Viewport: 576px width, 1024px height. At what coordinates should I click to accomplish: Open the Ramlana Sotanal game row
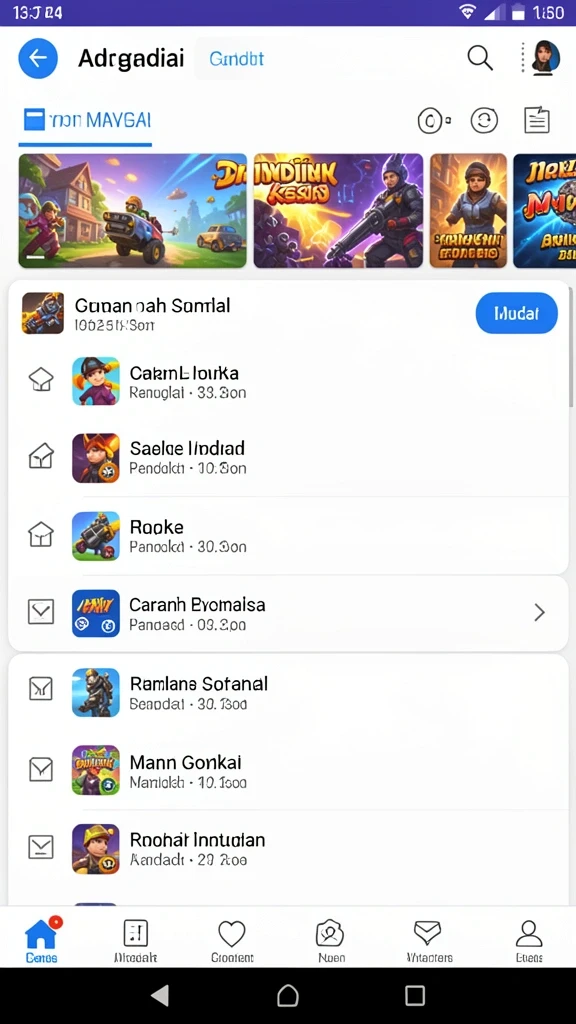point(288,692)
